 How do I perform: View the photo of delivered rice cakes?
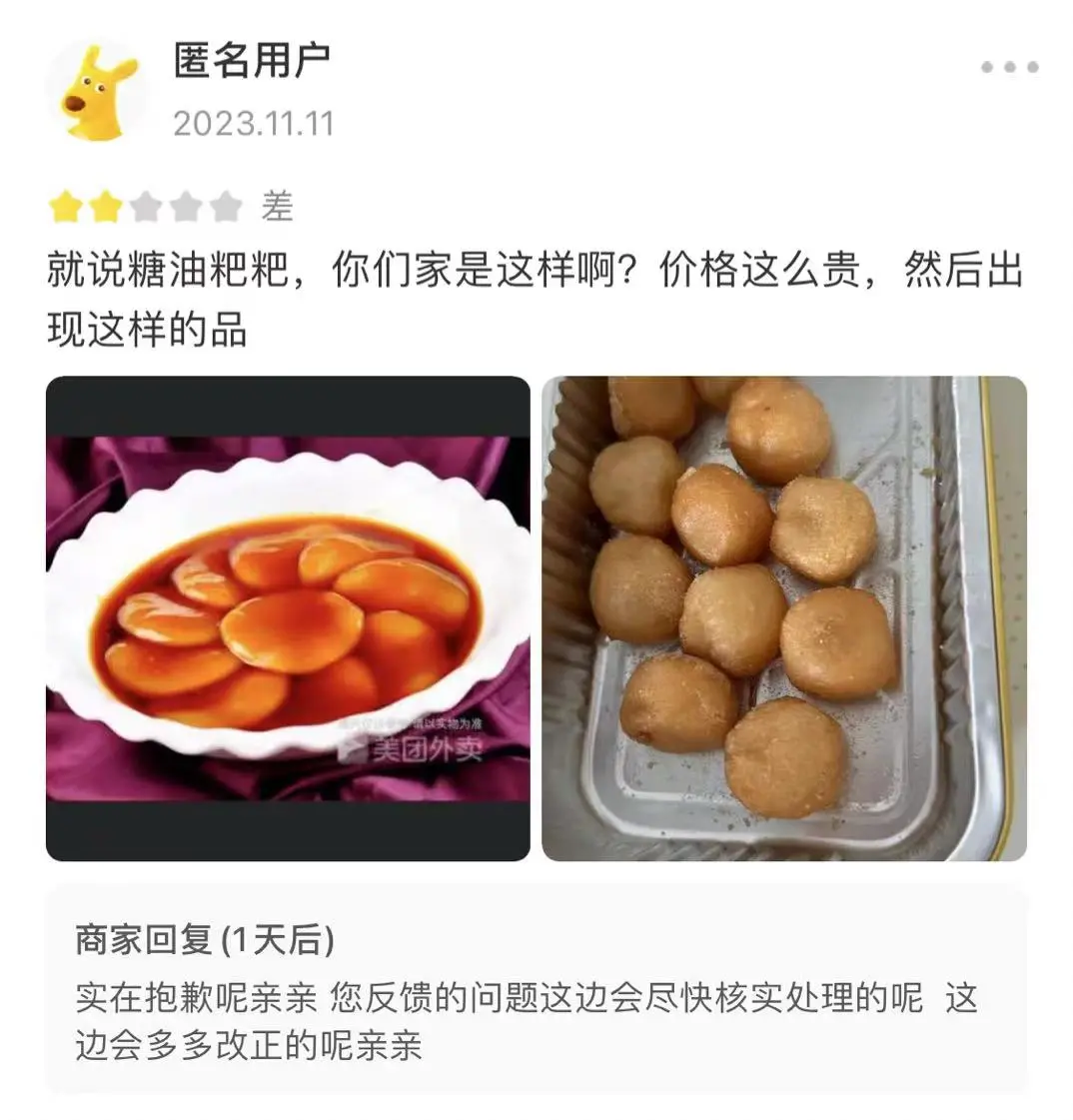pyautogui.click(x=784, y=618)
